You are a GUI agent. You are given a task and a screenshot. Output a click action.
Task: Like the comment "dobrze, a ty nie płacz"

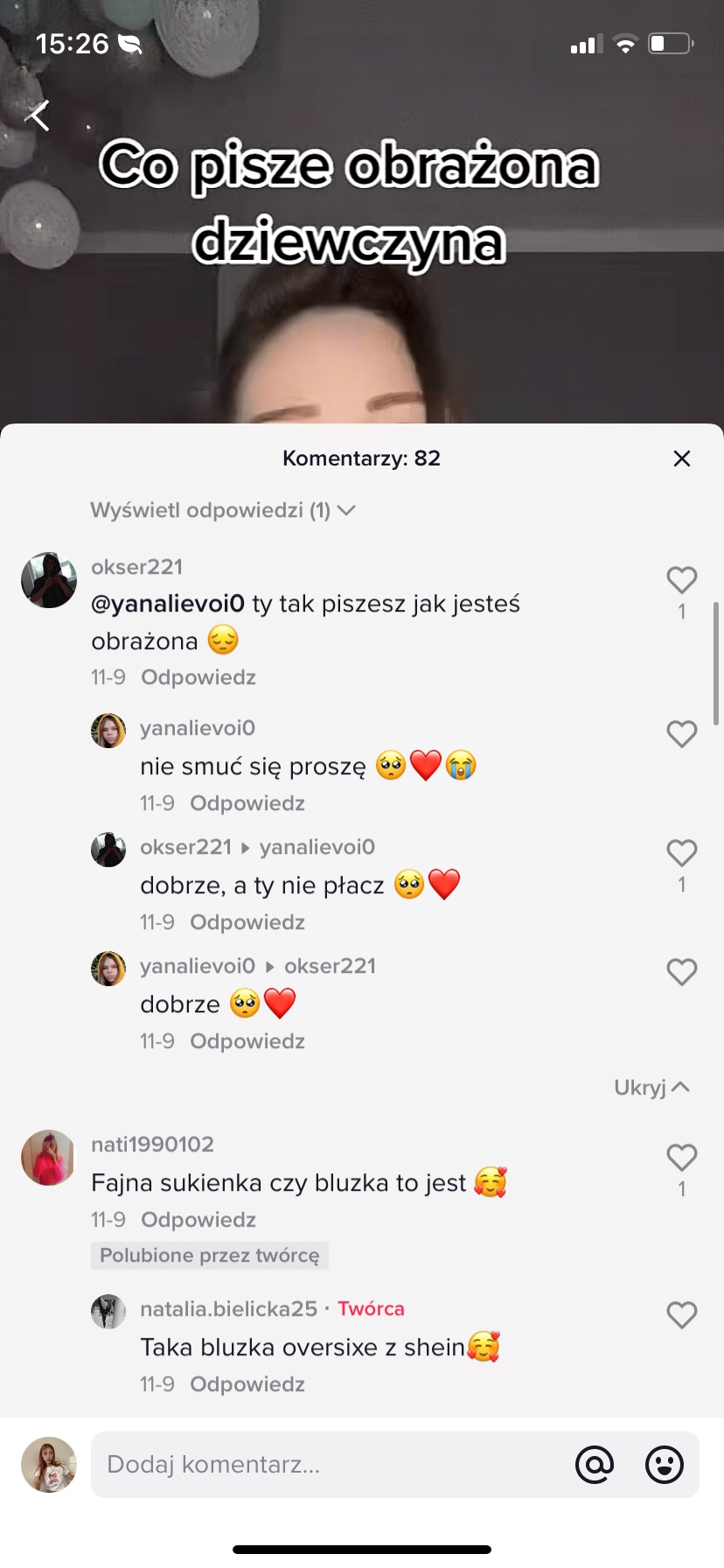[682, 853]
